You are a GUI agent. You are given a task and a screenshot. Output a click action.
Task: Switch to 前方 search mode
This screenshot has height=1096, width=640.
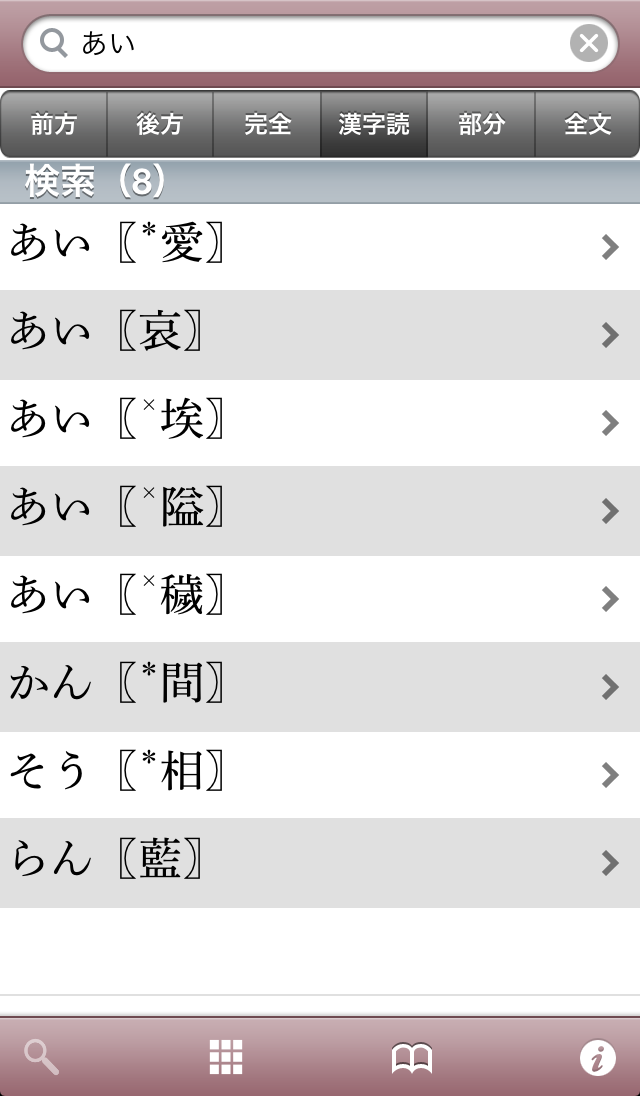[54, 124]
